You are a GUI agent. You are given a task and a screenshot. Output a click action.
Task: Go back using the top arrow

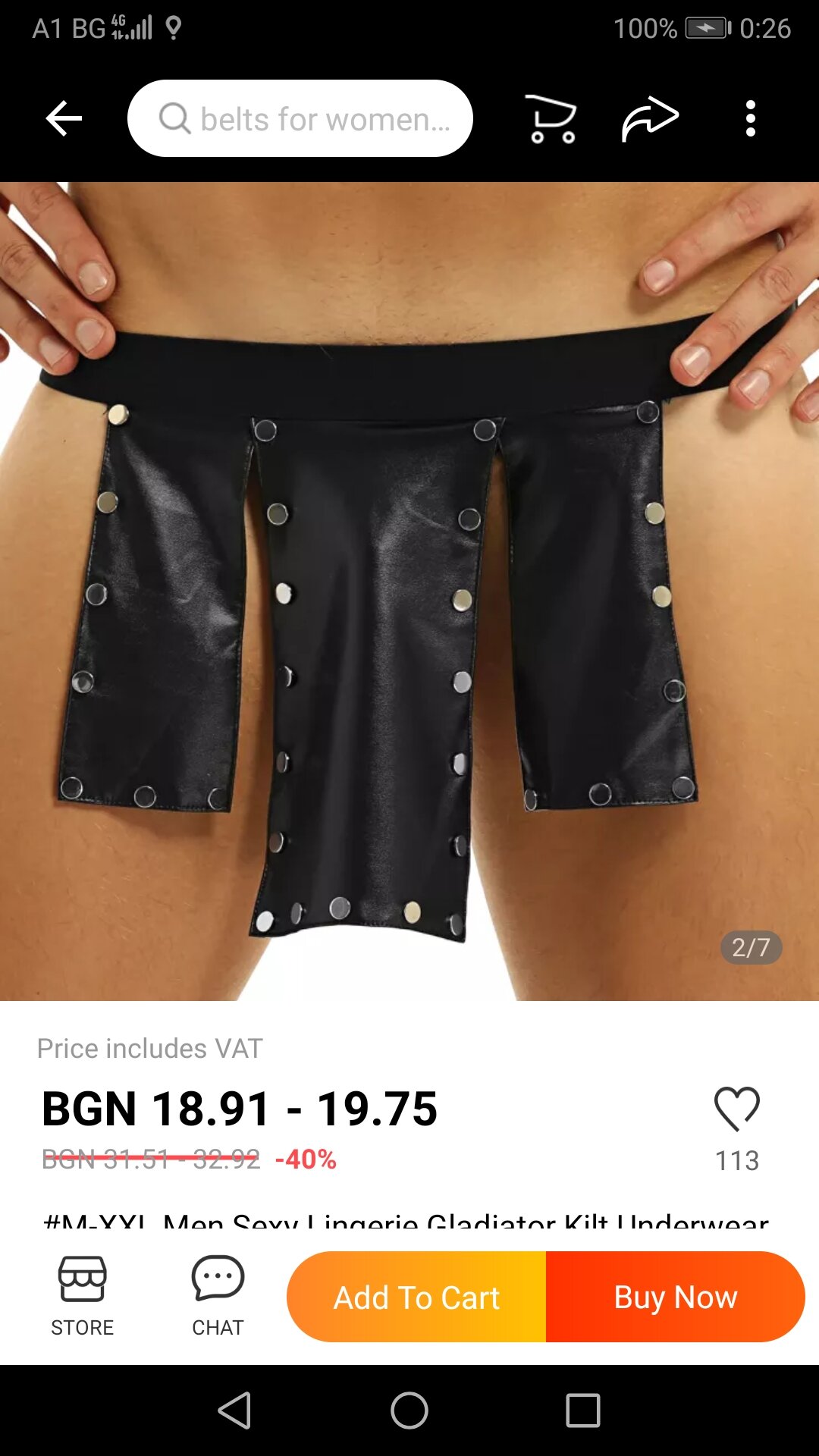pos(64,119)
